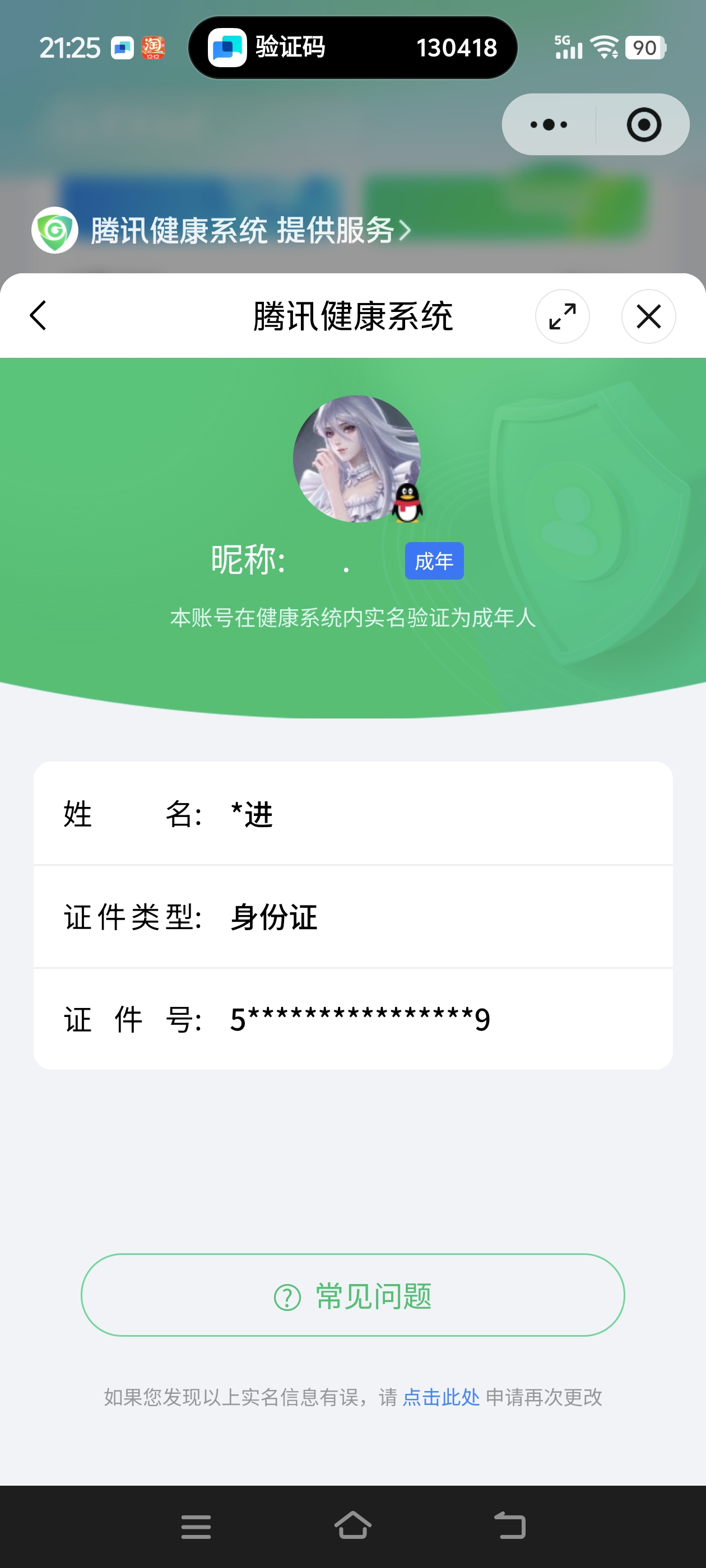This screenshot has width=706, height=1568.
Task: Open 腾讯健康系统 提供服务 link
Action: (244, 231)
